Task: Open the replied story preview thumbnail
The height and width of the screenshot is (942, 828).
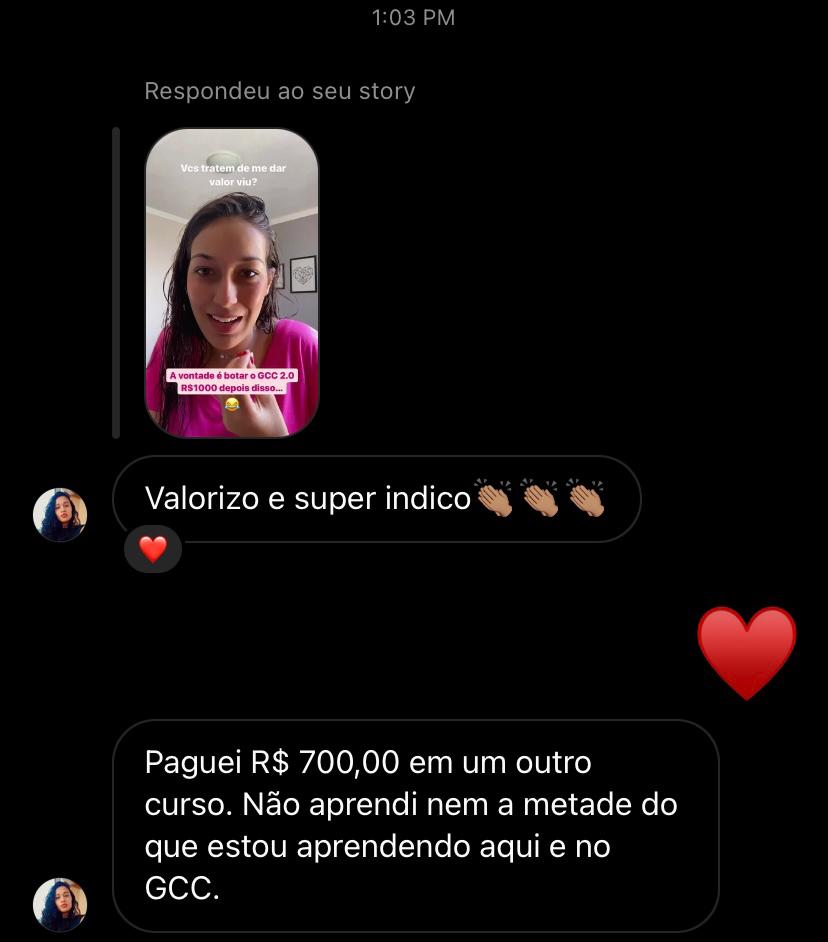Action: [232, 283]
